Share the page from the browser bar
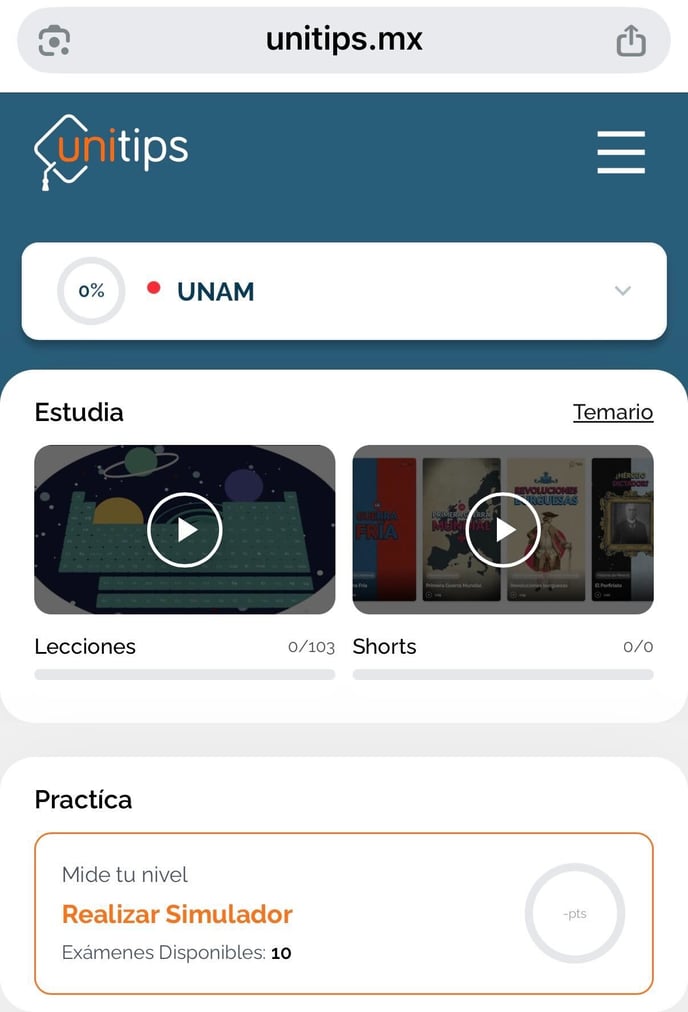This screenshot has height=1012, width=688. (630, 41)
